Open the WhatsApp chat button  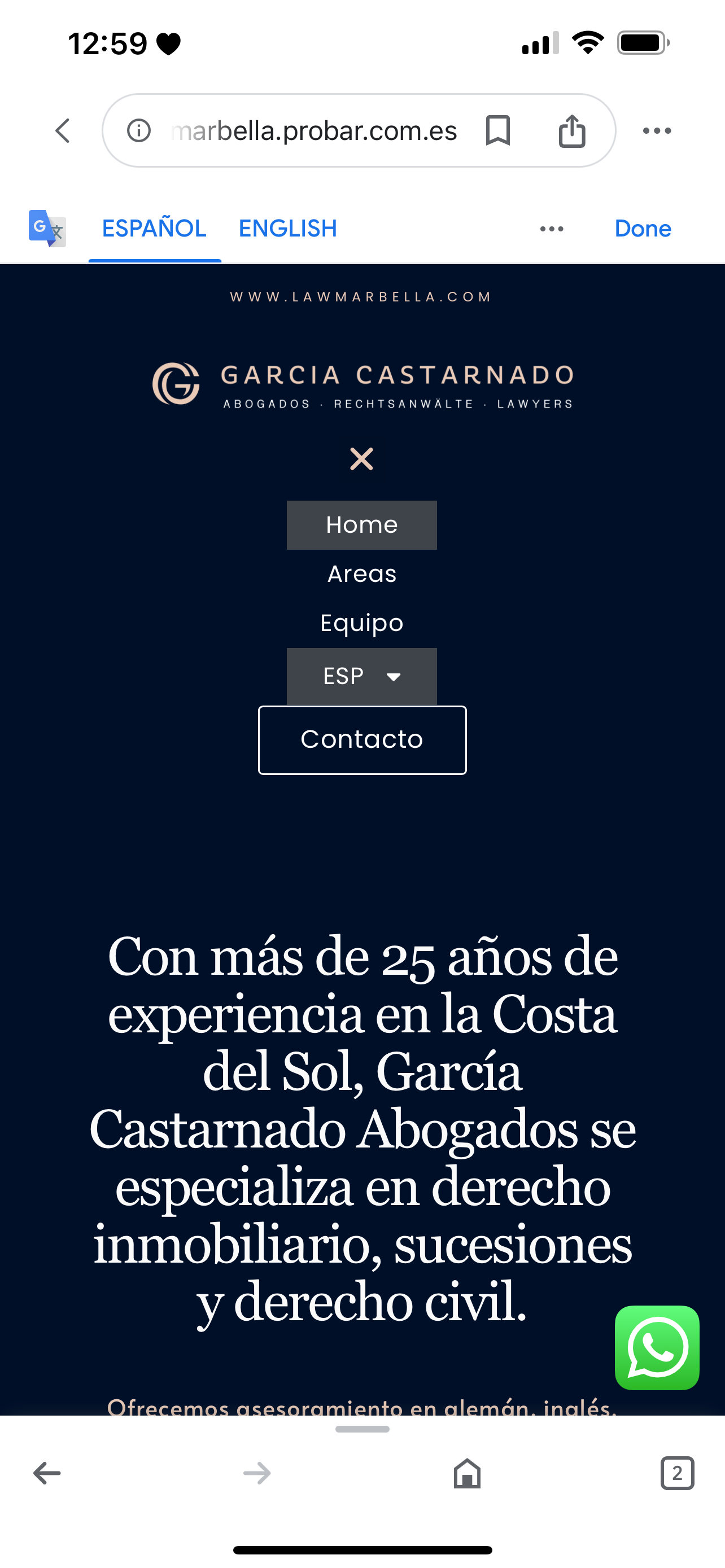[x=657, y=1348]
